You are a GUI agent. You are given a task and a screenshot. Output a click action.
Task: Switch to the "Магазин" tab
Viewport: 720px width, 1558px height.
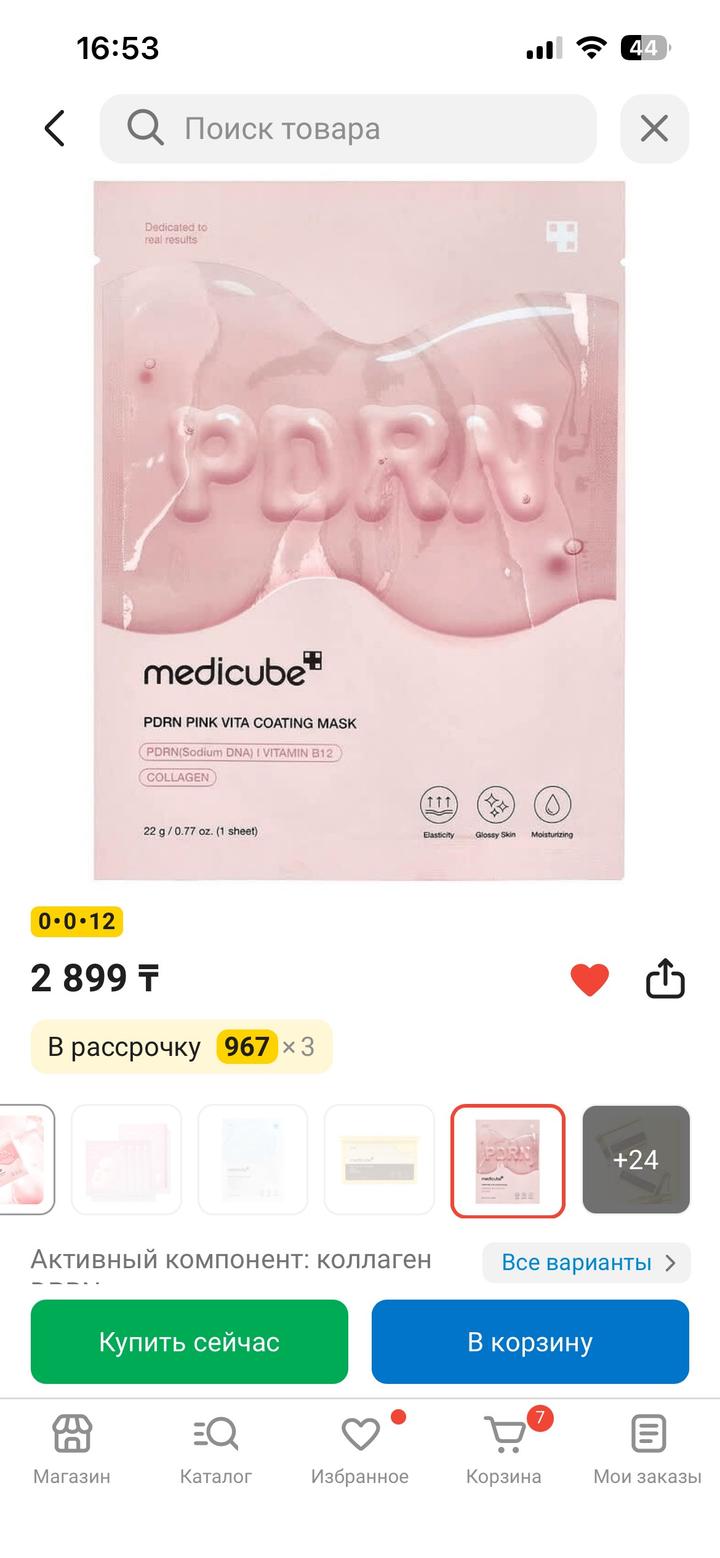point(72,1448)
